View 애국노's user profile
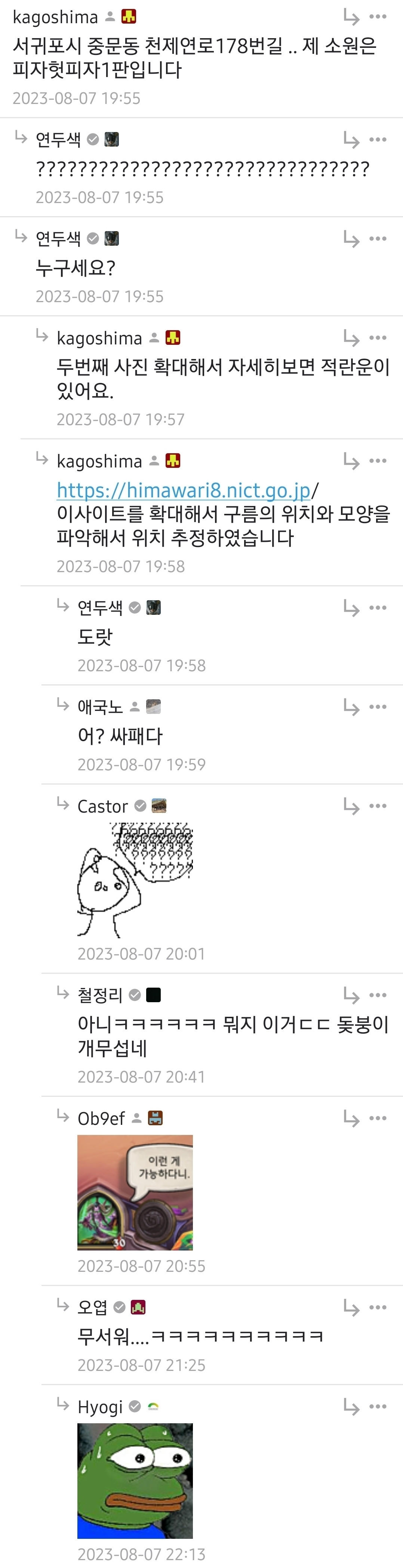403x1568 pixels. tap(100, 707)
